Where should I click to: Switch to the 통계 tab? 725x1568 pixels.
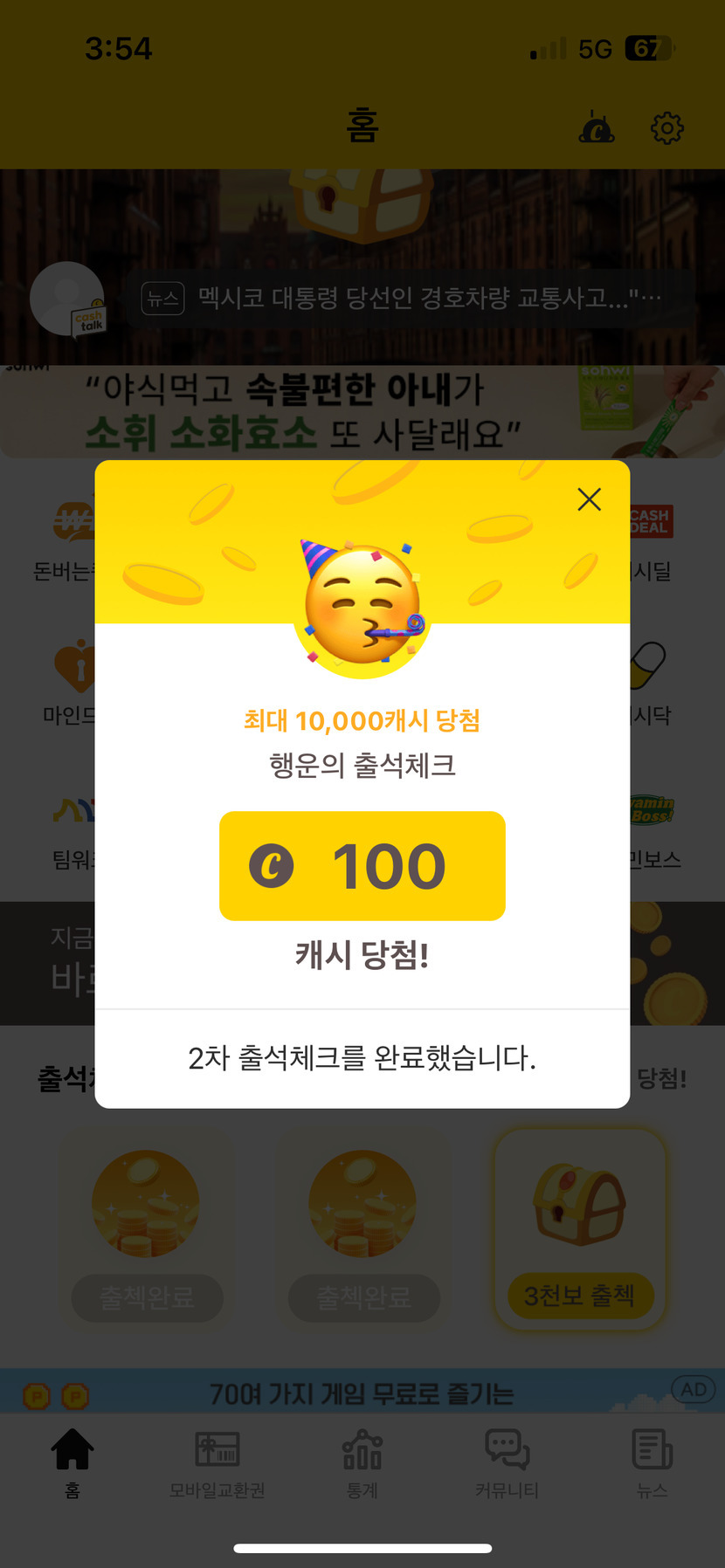coord(362,1463)
